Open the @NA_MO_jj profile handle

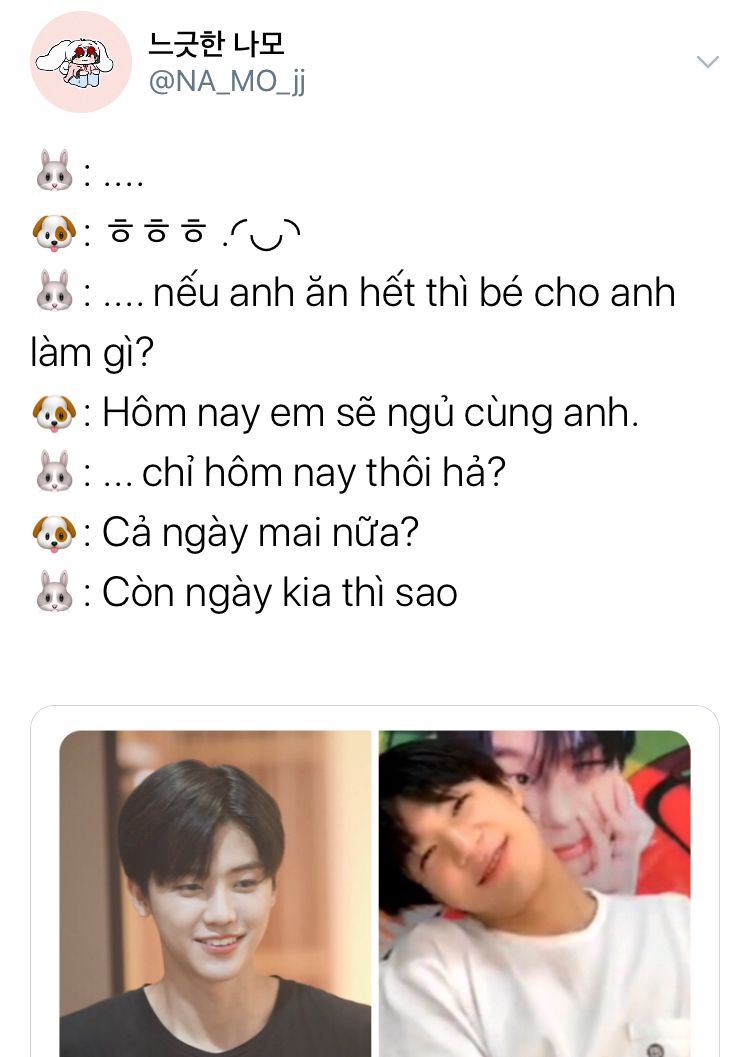pos(227,82)
